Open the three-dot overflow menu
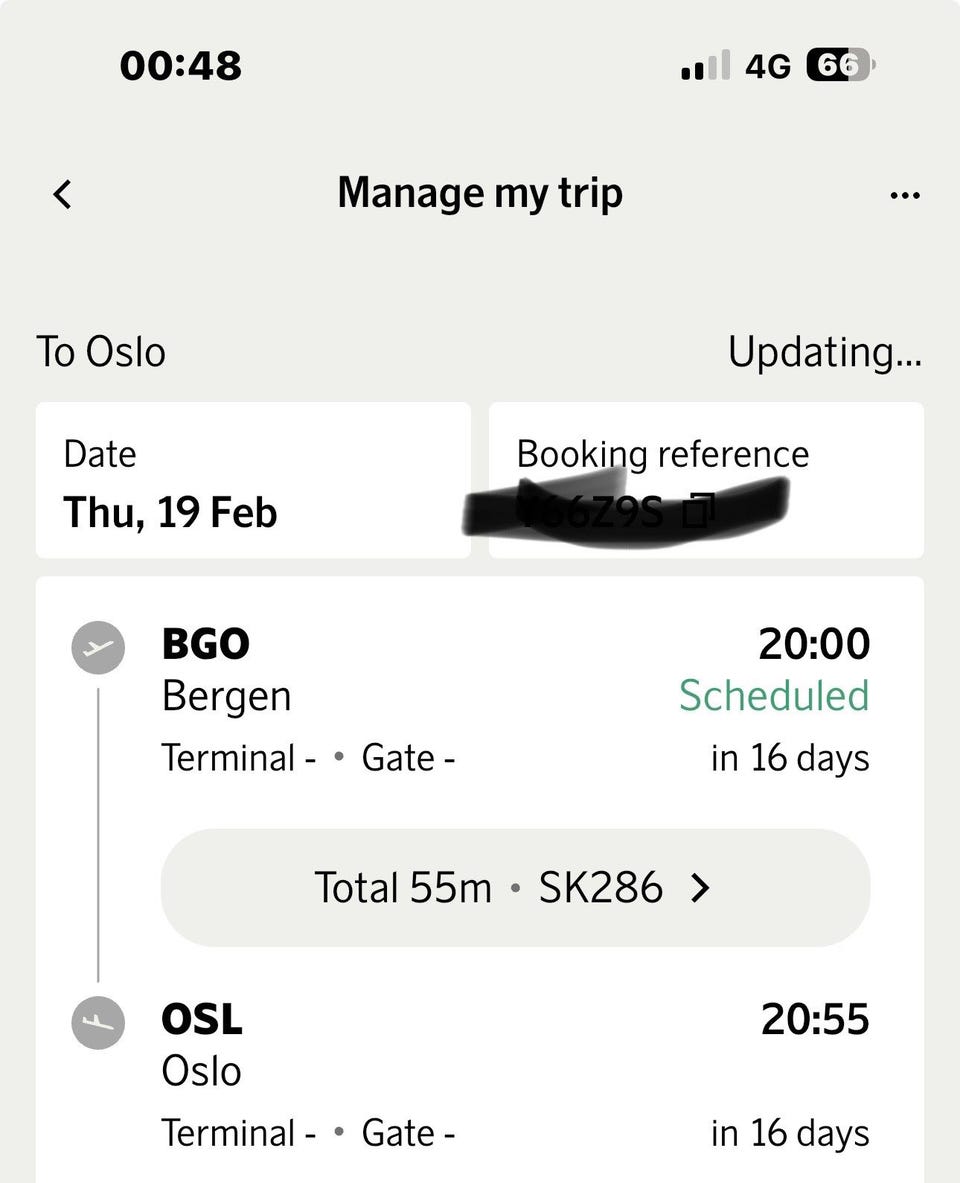960x1183 pixels. pyautogui.click(x=904, y=195)
